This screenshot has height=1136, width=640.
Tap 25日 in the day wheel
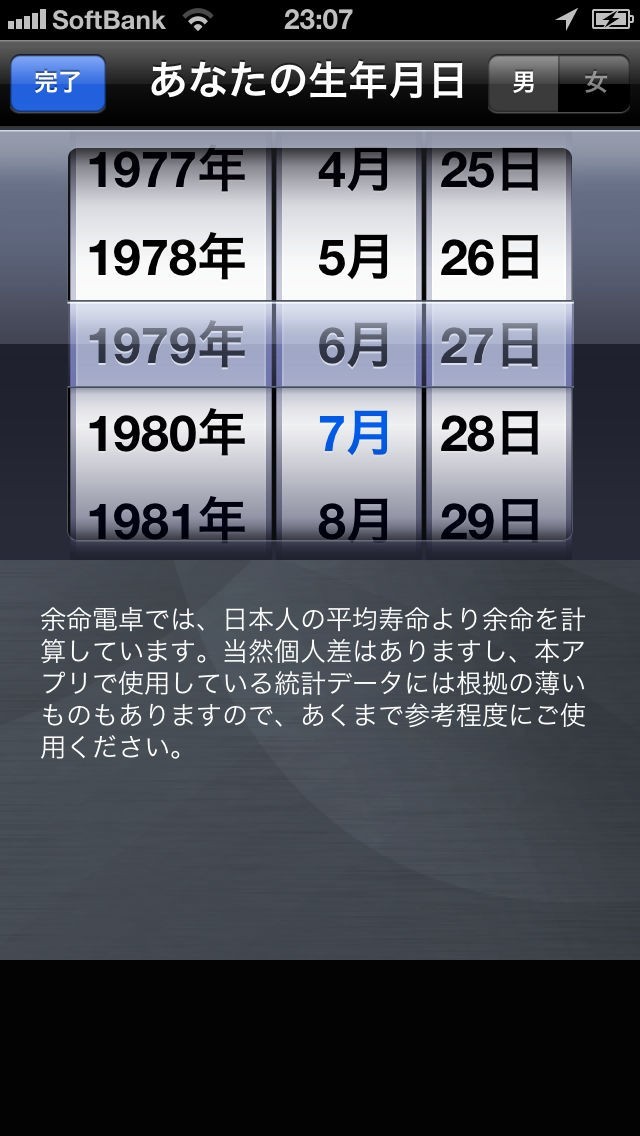point(491,173)
